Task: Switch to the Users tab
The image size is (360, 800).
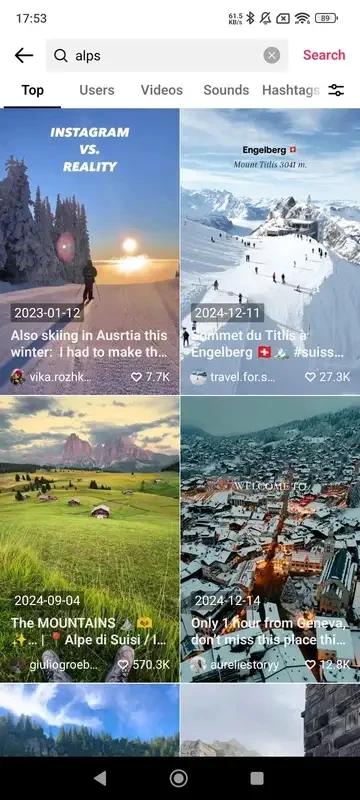Action: (x=97, y=90)
